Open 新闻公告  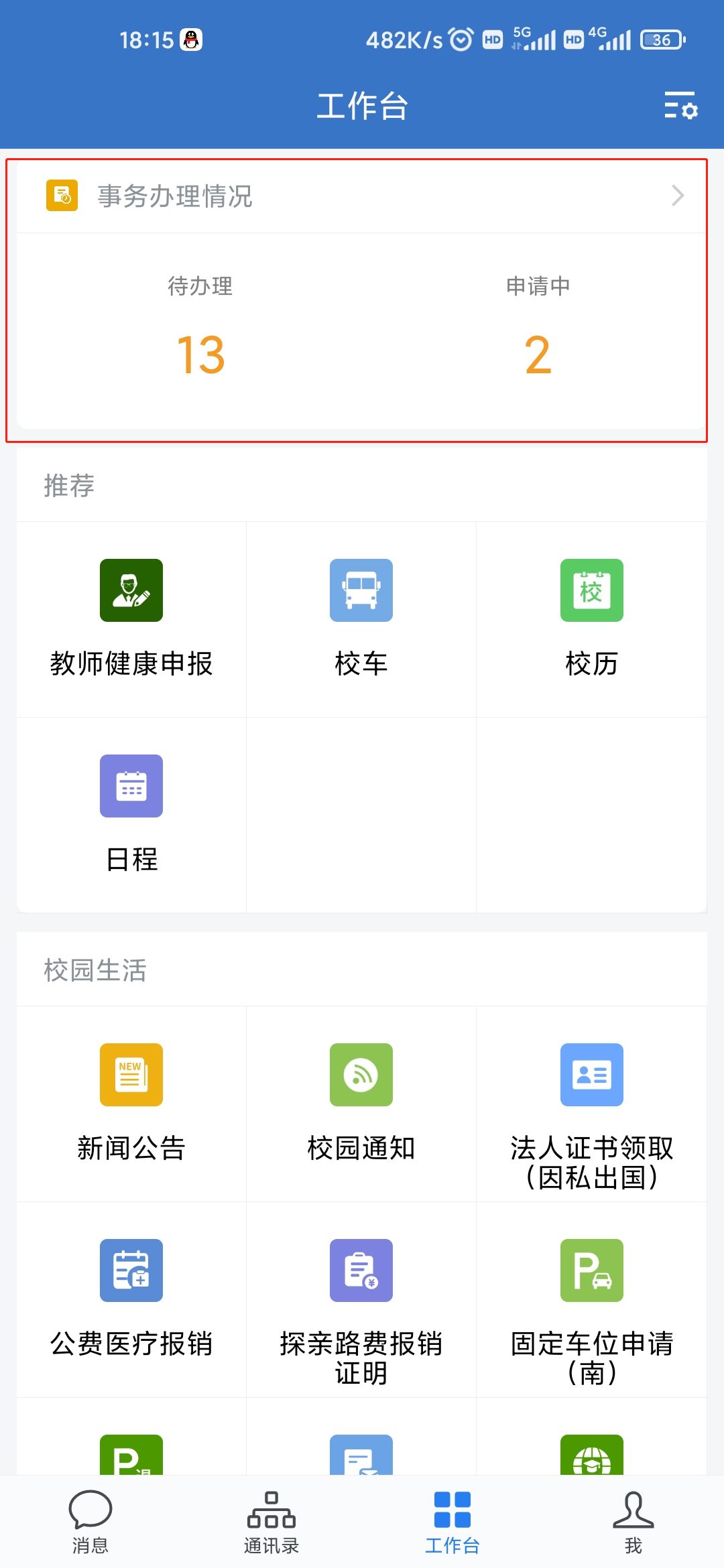pyautogui.click(x=131, y=1104)
